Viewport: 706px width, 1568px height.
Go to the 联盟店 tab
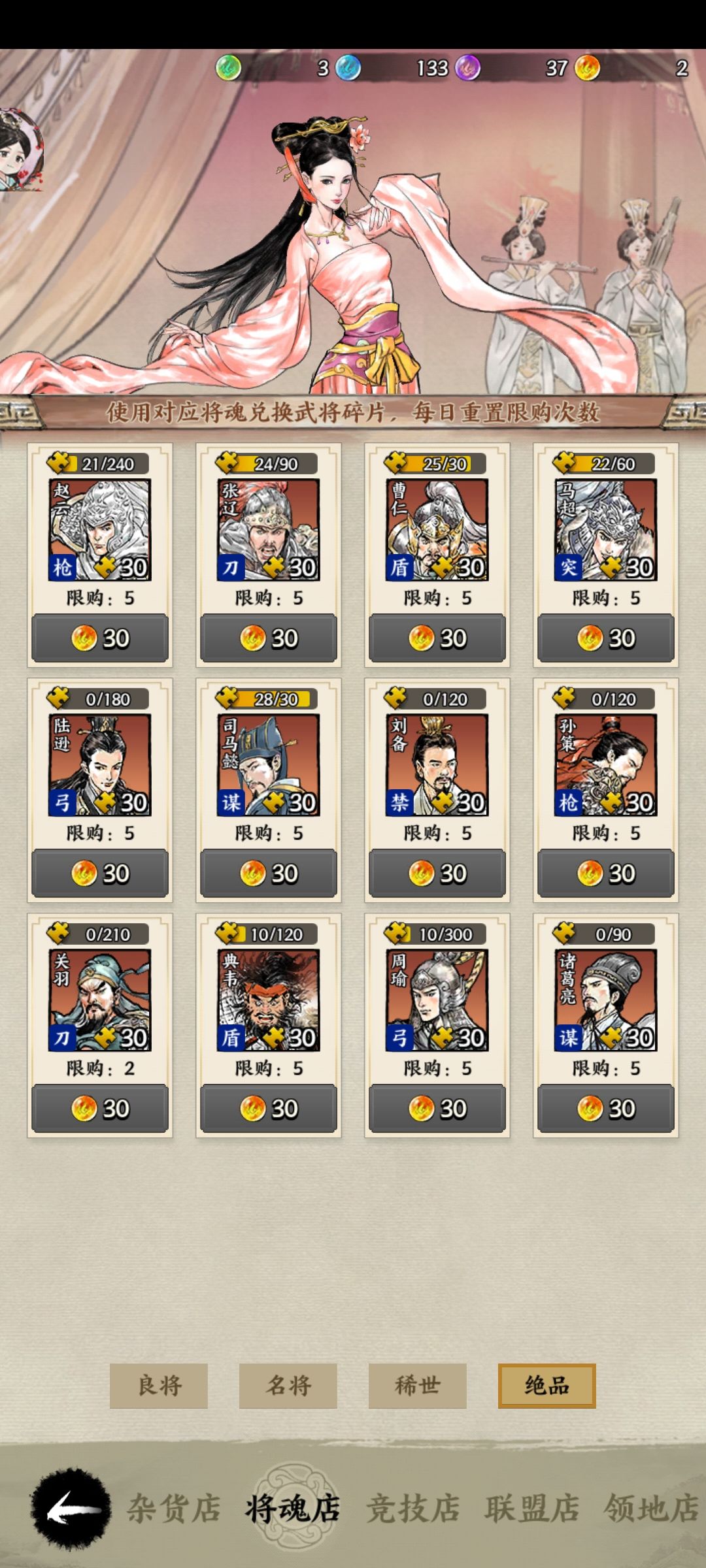(x=532, y=1508)
